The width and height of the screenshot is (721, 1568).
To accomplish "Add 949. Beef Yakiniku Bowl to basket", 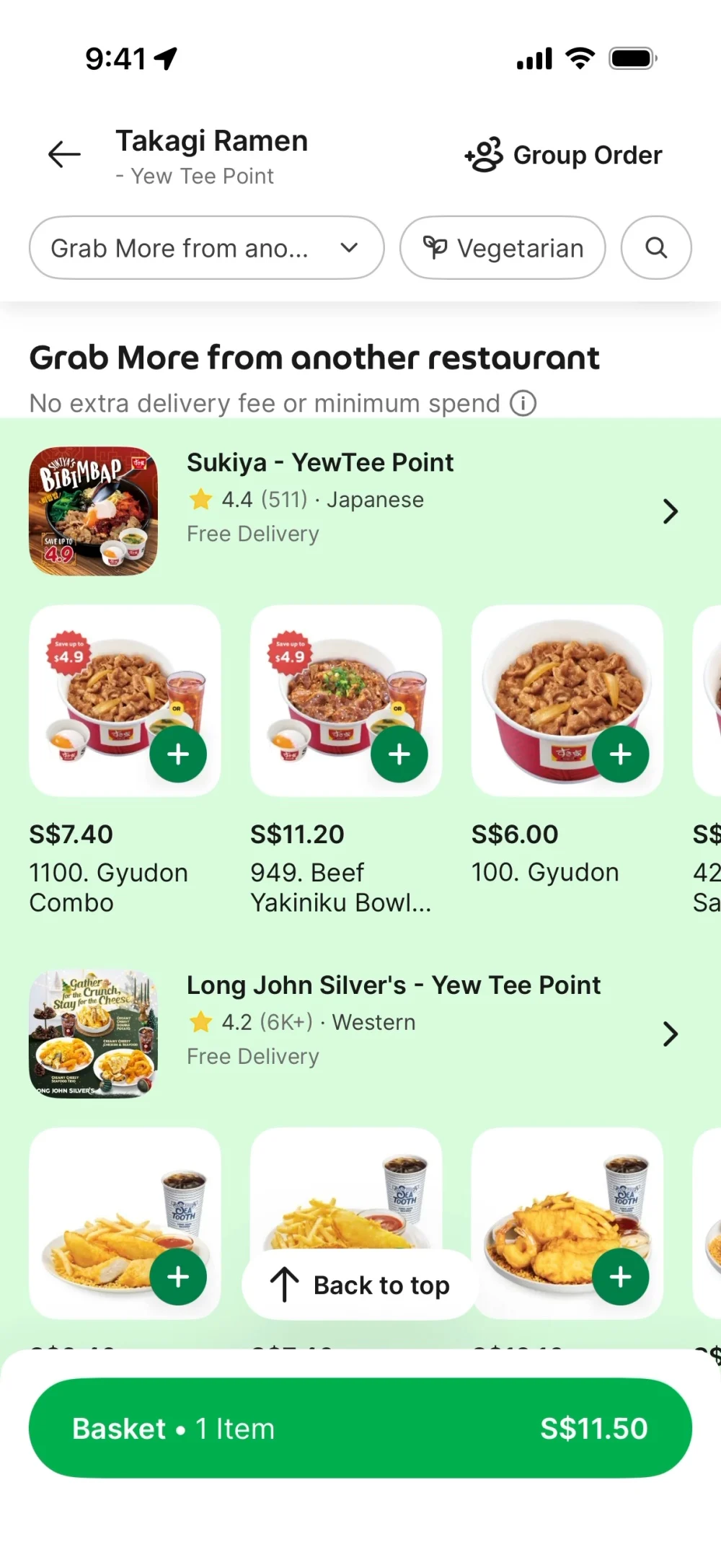I will point(399,754).
